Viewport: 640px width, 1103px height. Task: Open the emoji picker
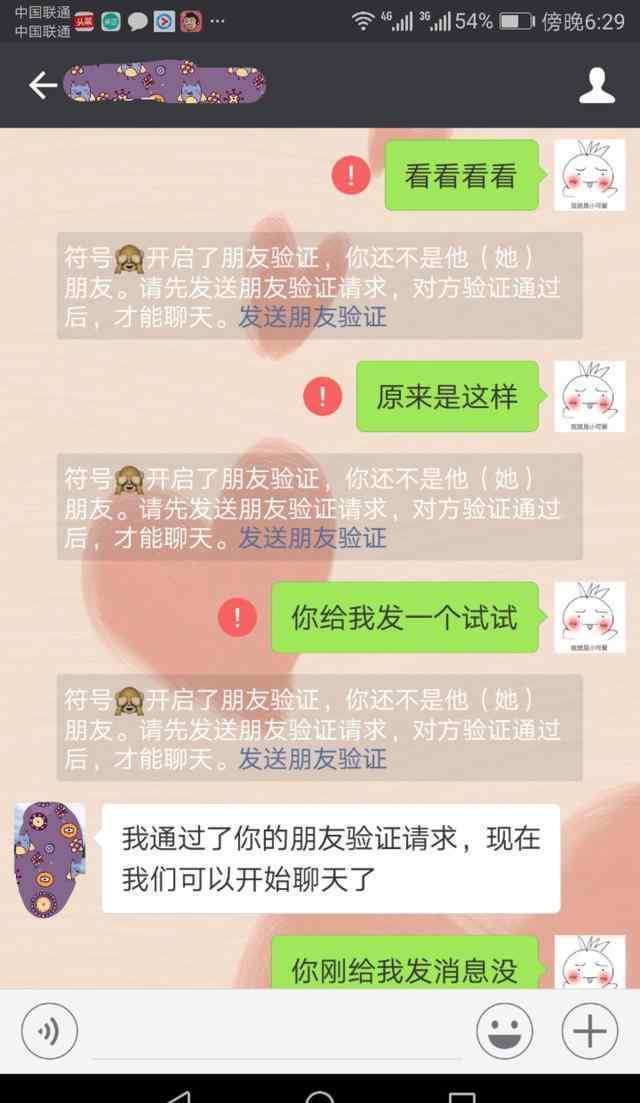pyautogui.click(x=504, y=1031)
